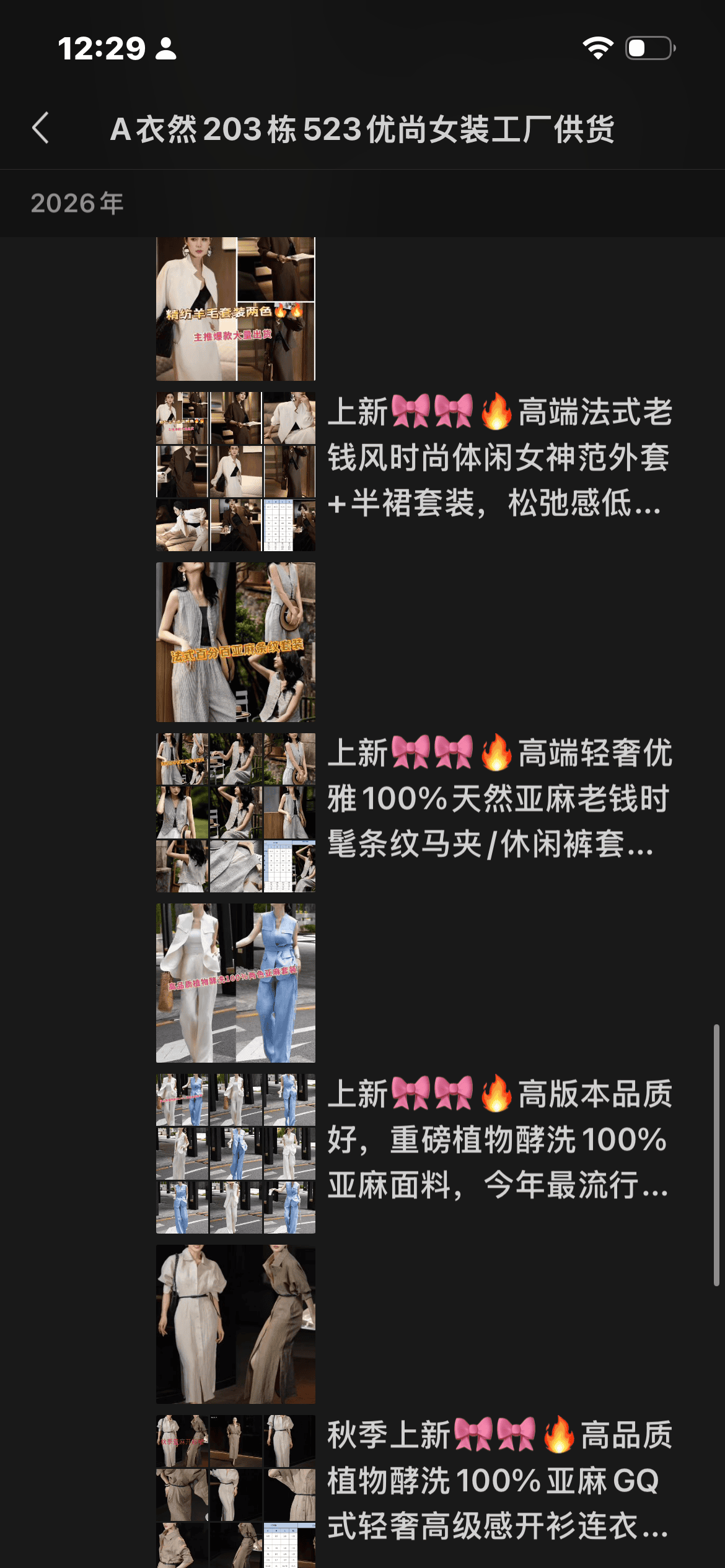Go back with the top-left arrow

coord(41,128)
